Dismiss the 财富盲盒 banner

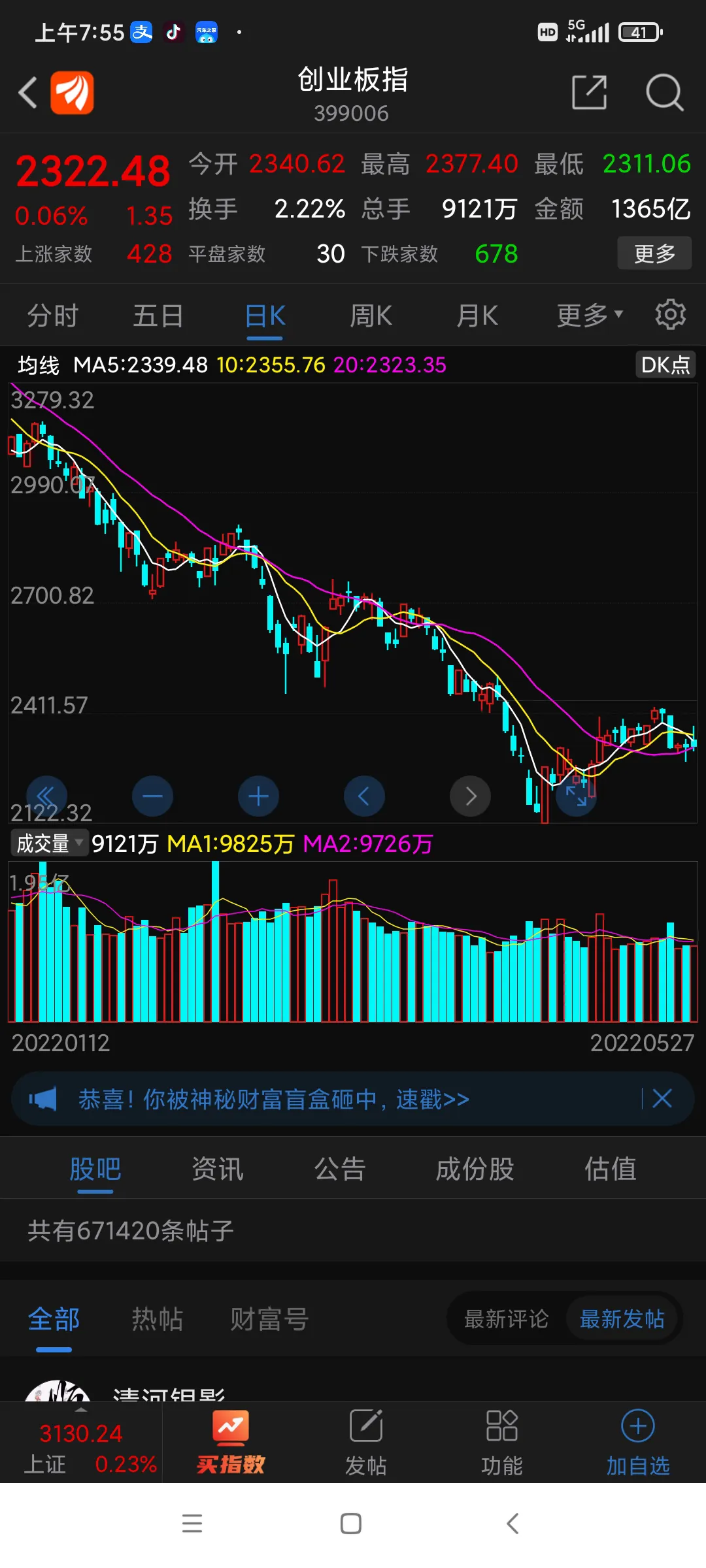pos(662,1098)
